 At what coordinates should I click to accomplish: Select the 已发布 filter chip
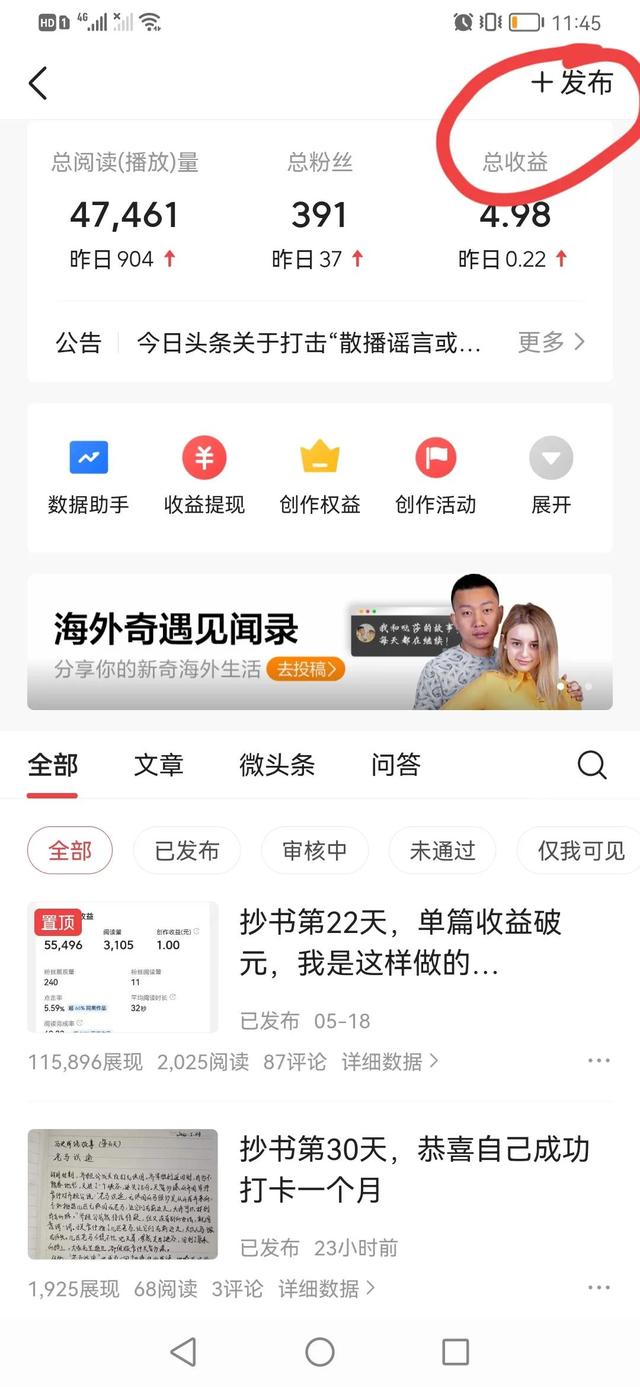187,851
